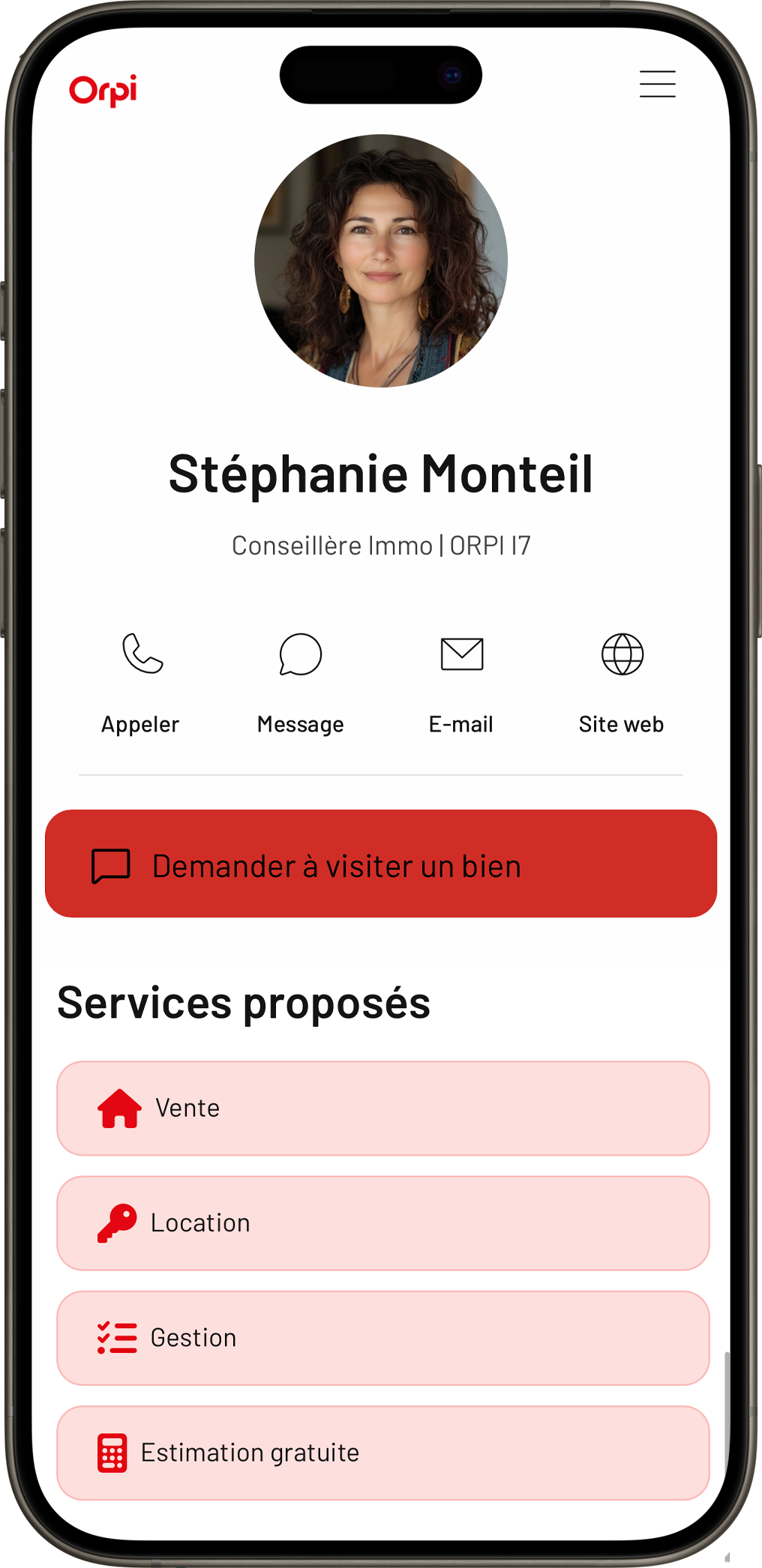Tap Demander à visiter un bien
Screen dimensions: 762x1568
coord(381,863)
